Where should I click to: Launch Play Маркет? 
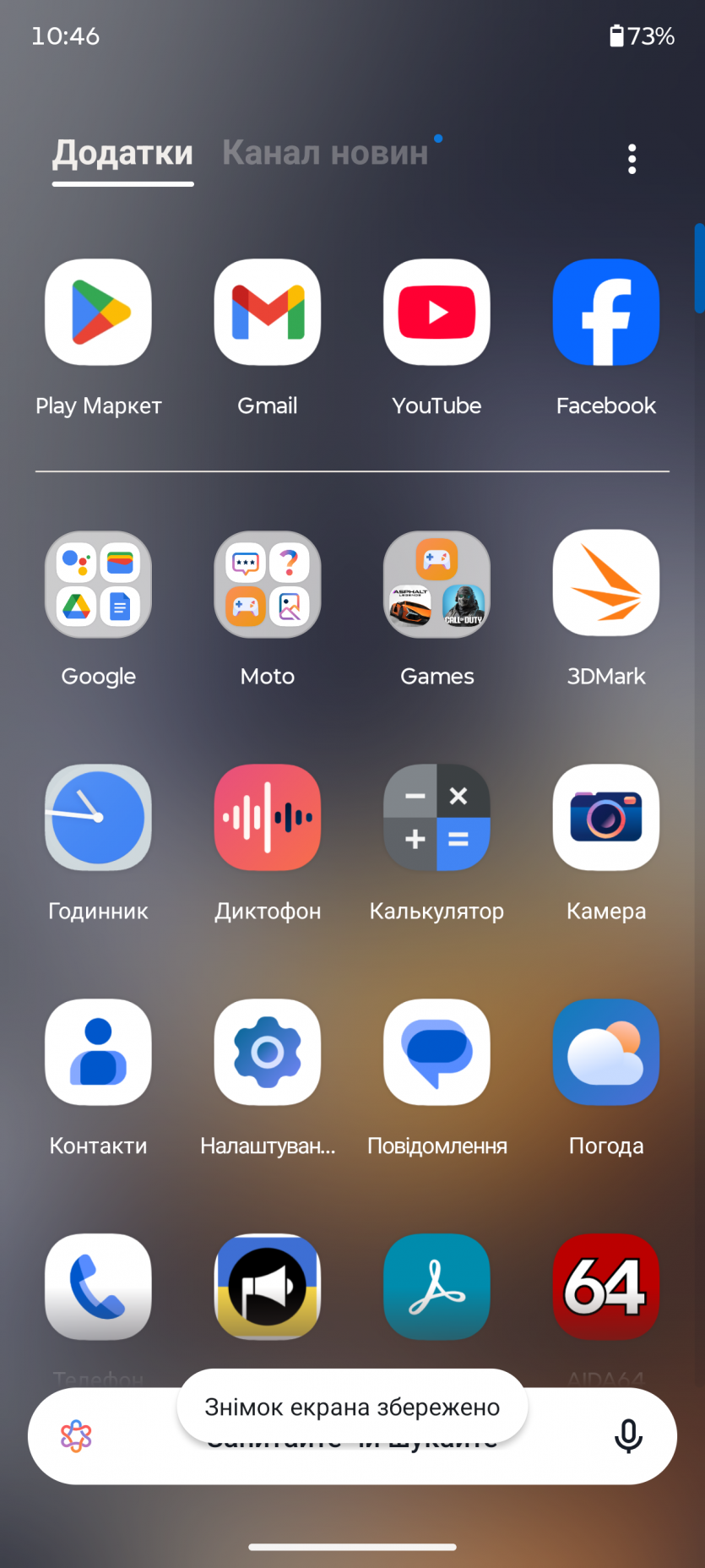[x=99, y=313]
